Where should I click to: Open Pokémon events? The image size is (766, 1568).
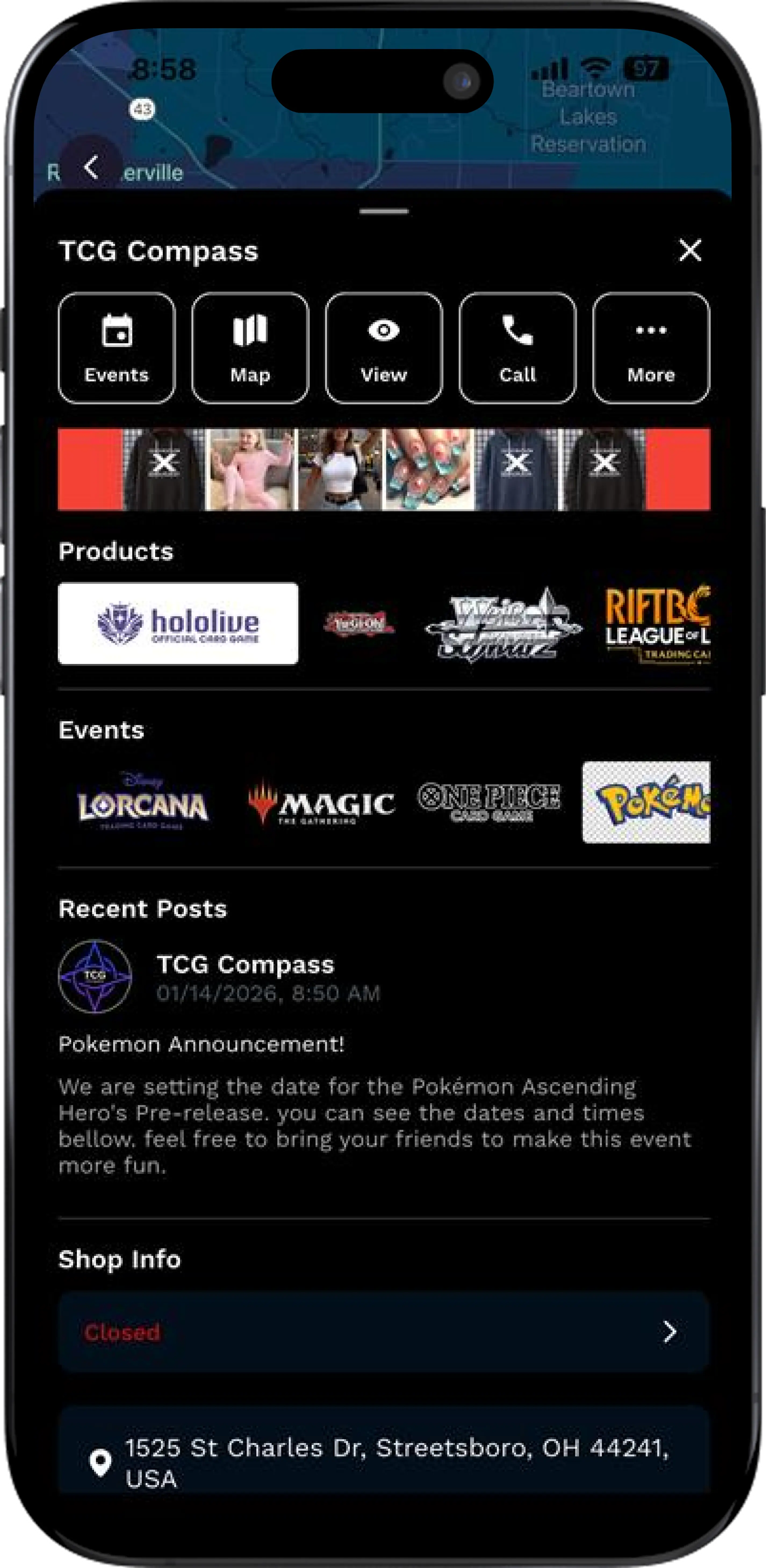(x=646, y=802)
